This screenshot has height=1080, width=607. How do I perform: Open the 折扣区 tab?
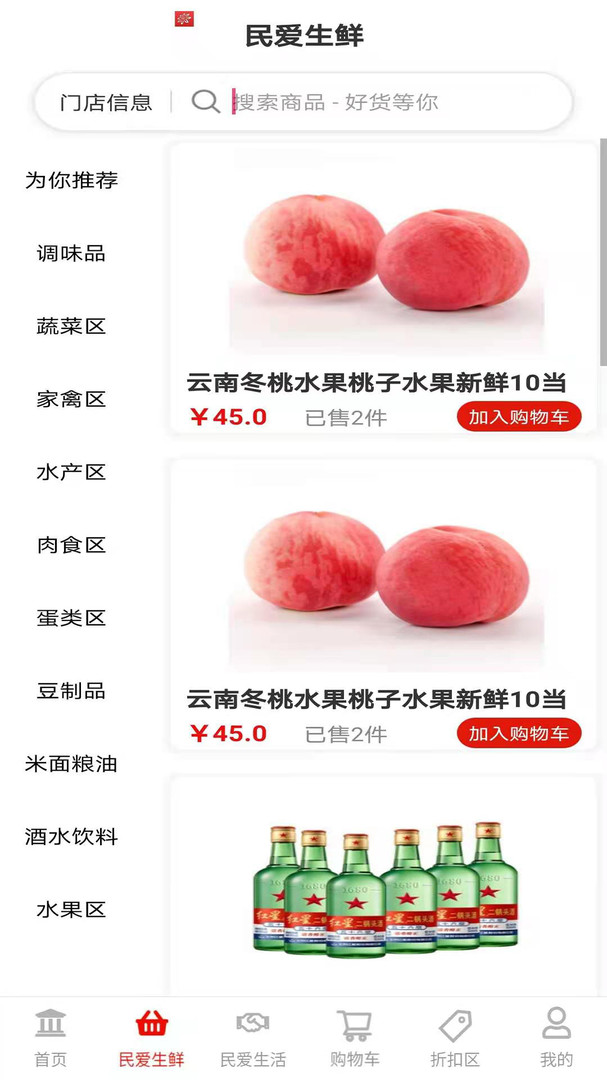(455, 1038)
